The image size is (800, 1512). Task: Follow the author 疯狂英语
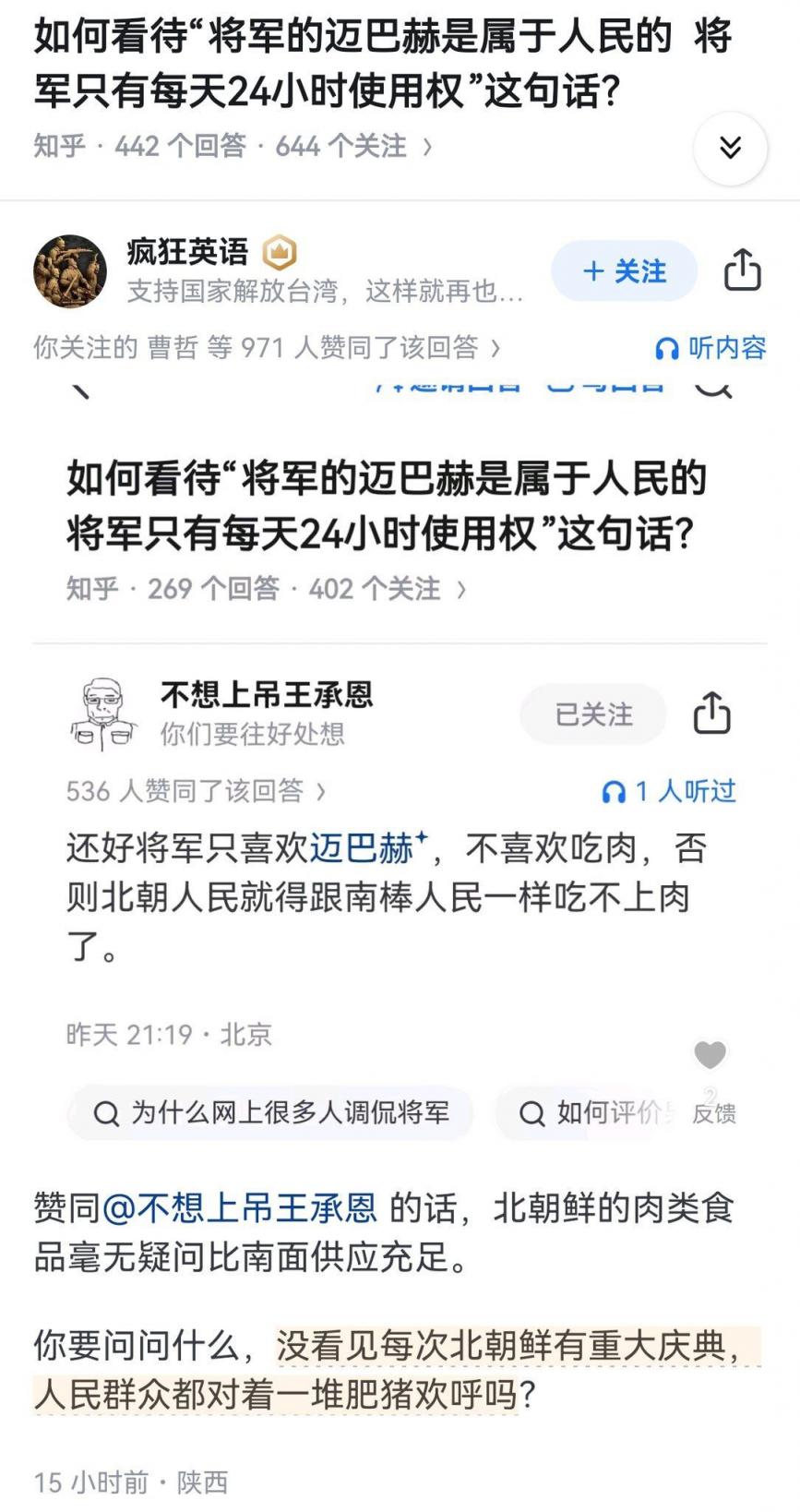[625, 271]
